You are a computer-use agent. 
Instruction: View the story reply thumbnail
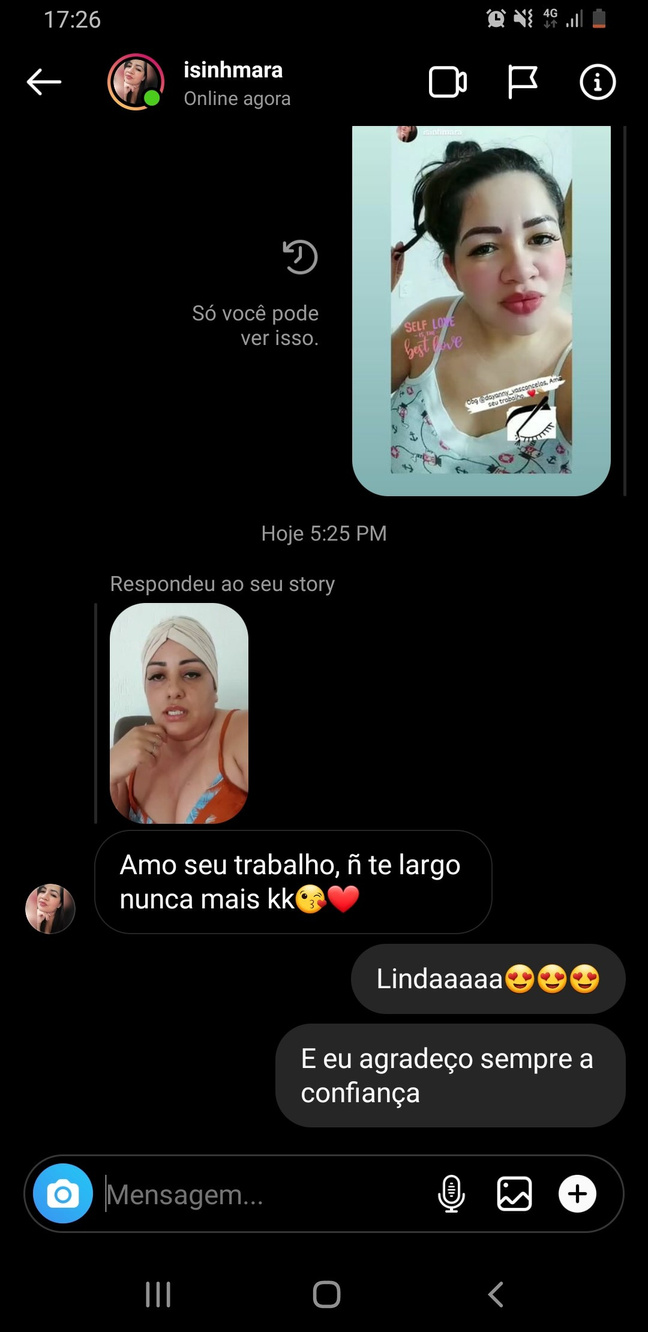point(179,714)
